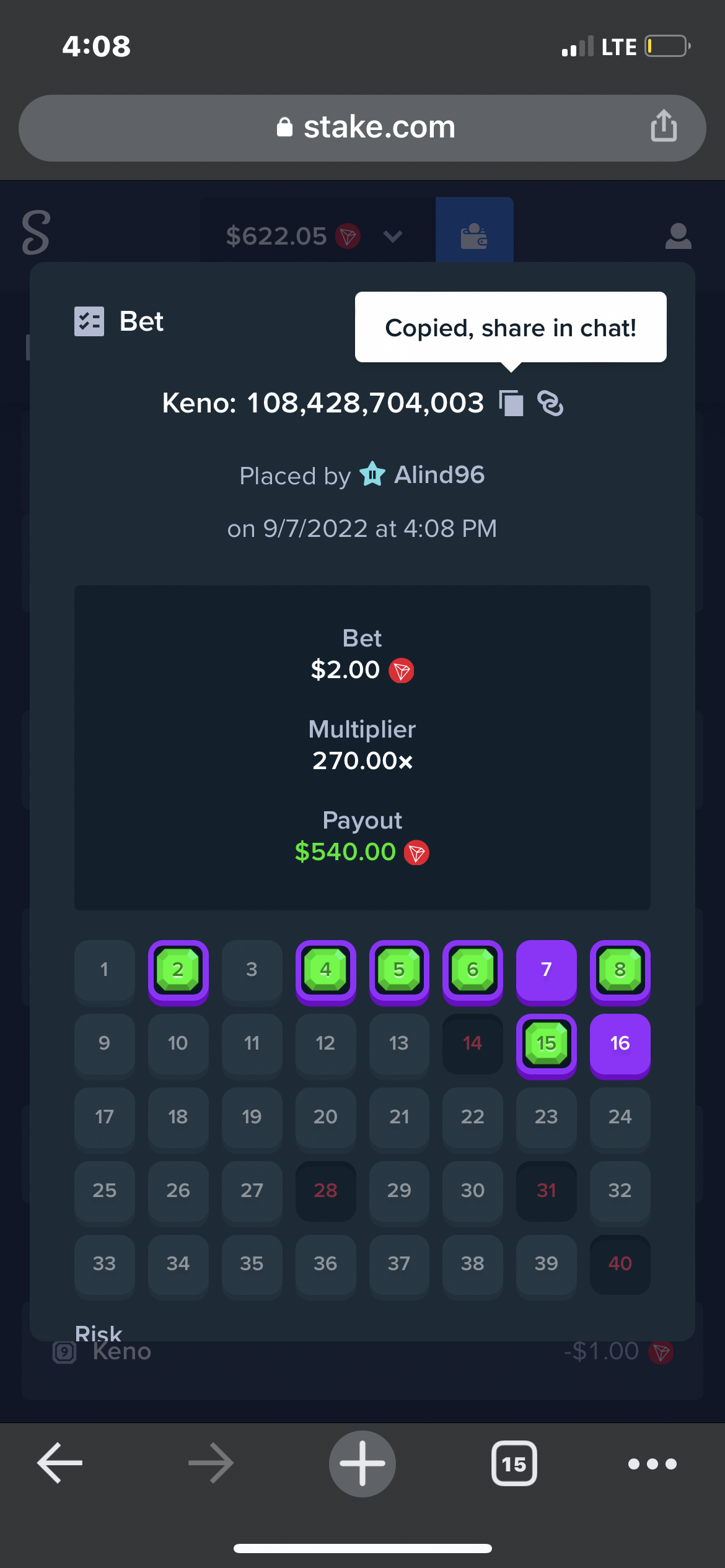The image size is (725, 1568).
Task: Tap the stake.com address bar
Action: (362, 128)
